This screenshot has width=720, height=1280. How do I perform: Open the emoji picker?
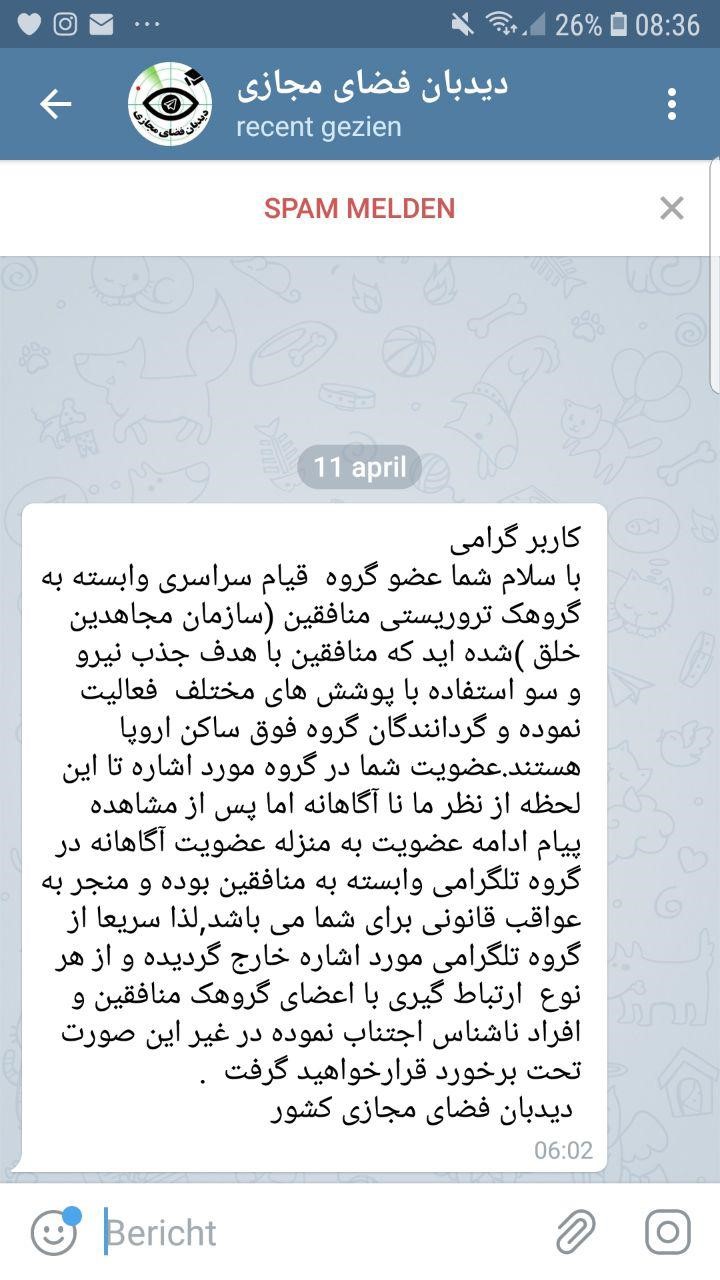point(54,1232)
